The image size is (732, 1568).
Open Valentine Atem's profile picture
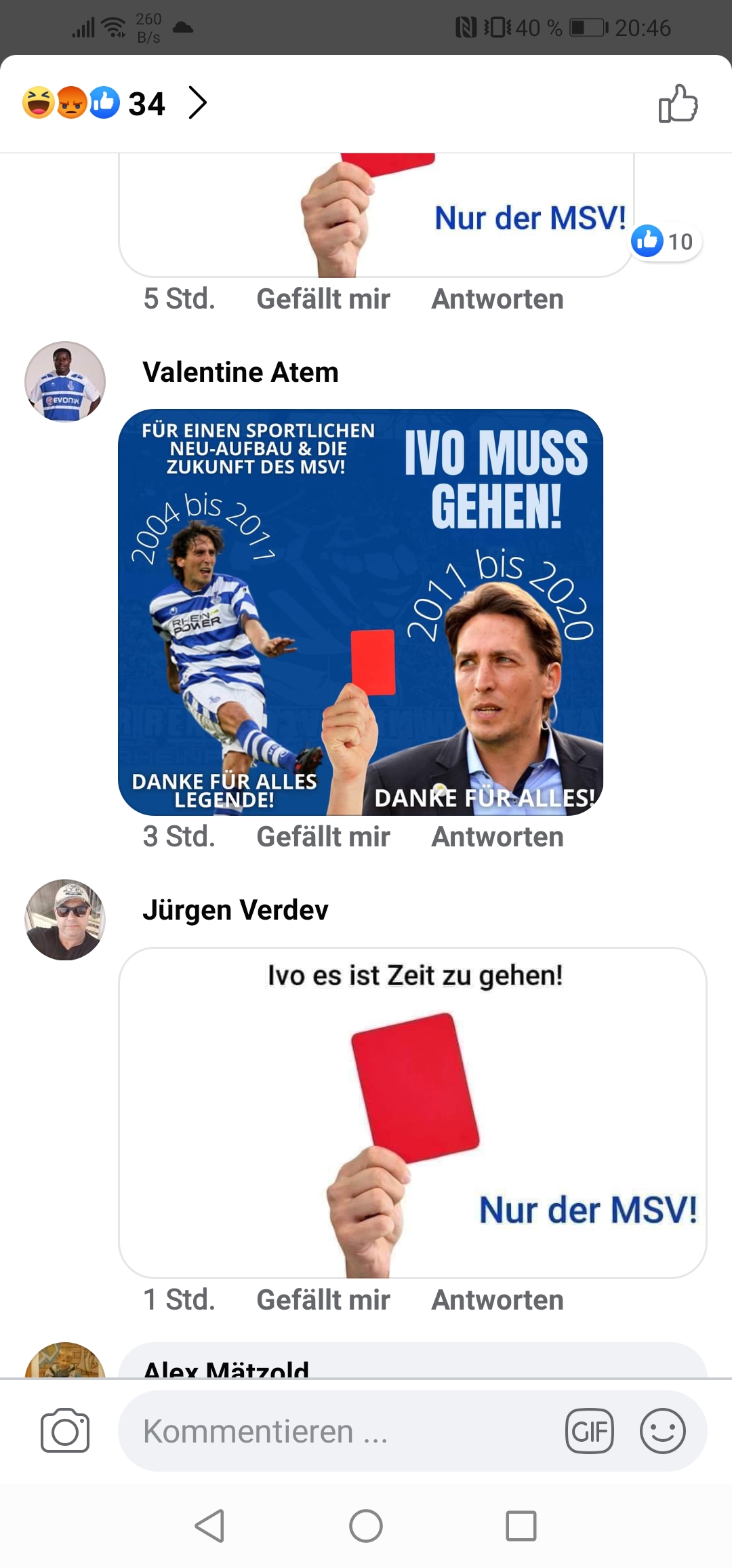pyautogui.click(x=65, y=382)
